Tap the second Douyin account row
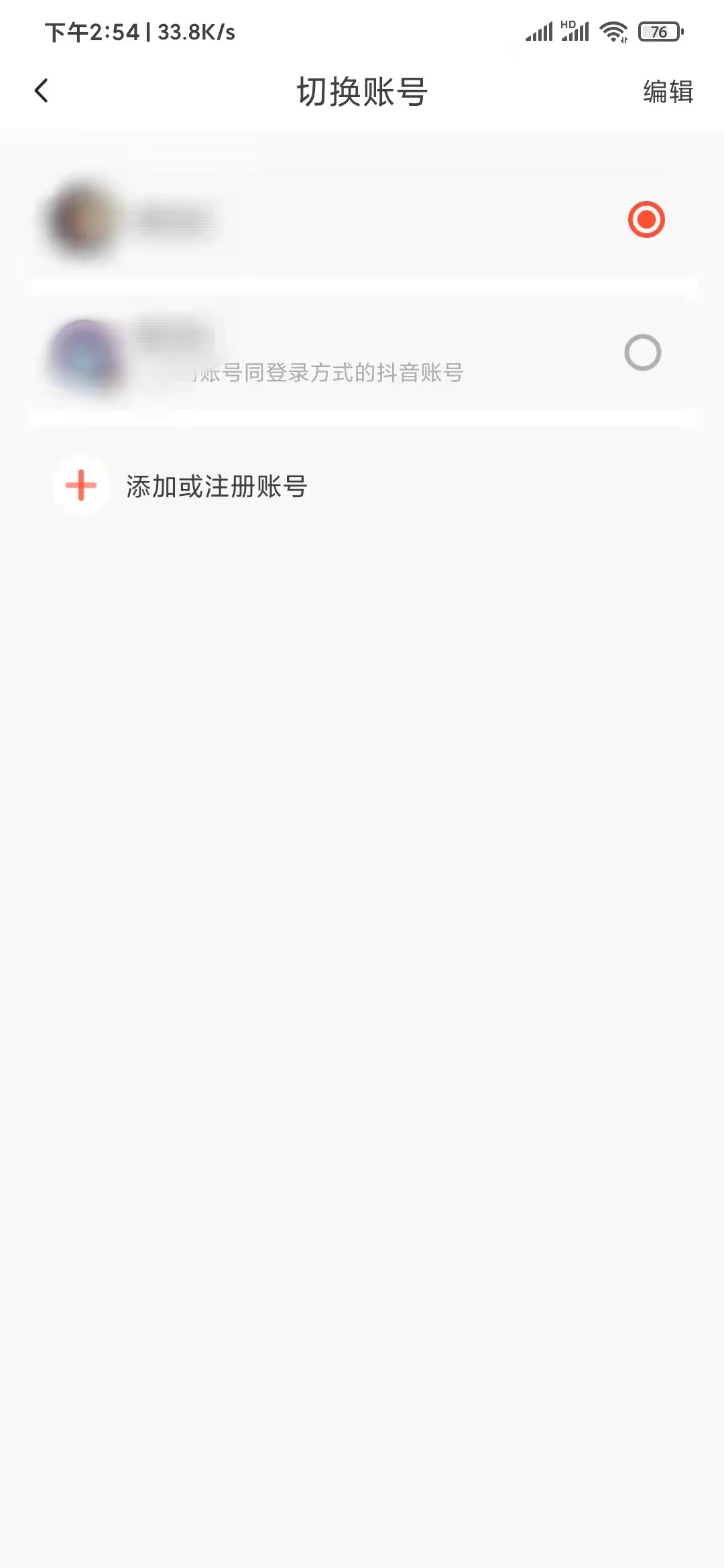The image size is (724, 1568). [x=362, y=353]
